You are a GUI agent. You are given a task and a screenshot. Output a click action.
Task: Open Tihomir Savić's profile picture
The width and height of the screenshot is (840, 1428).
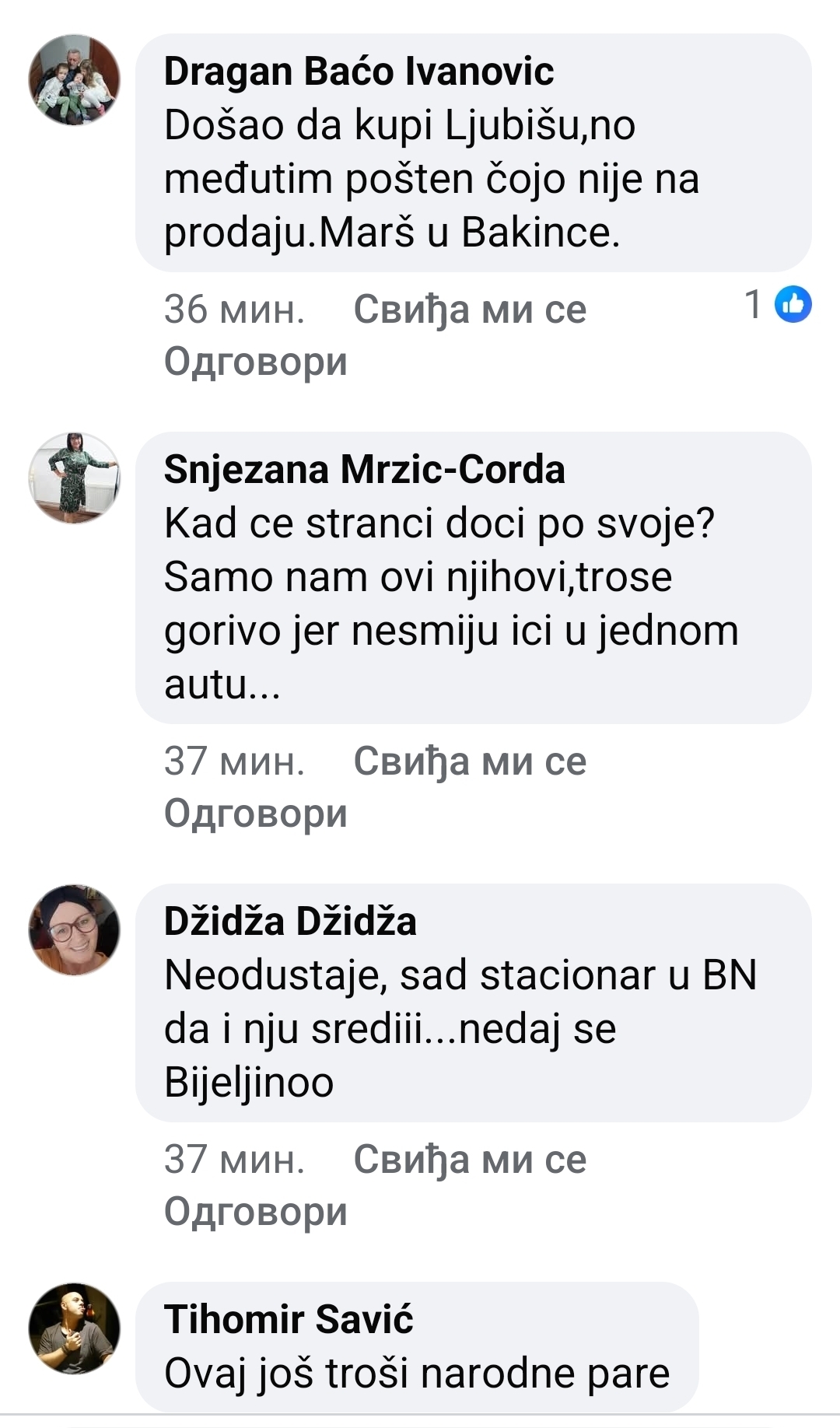[75, 1328]
